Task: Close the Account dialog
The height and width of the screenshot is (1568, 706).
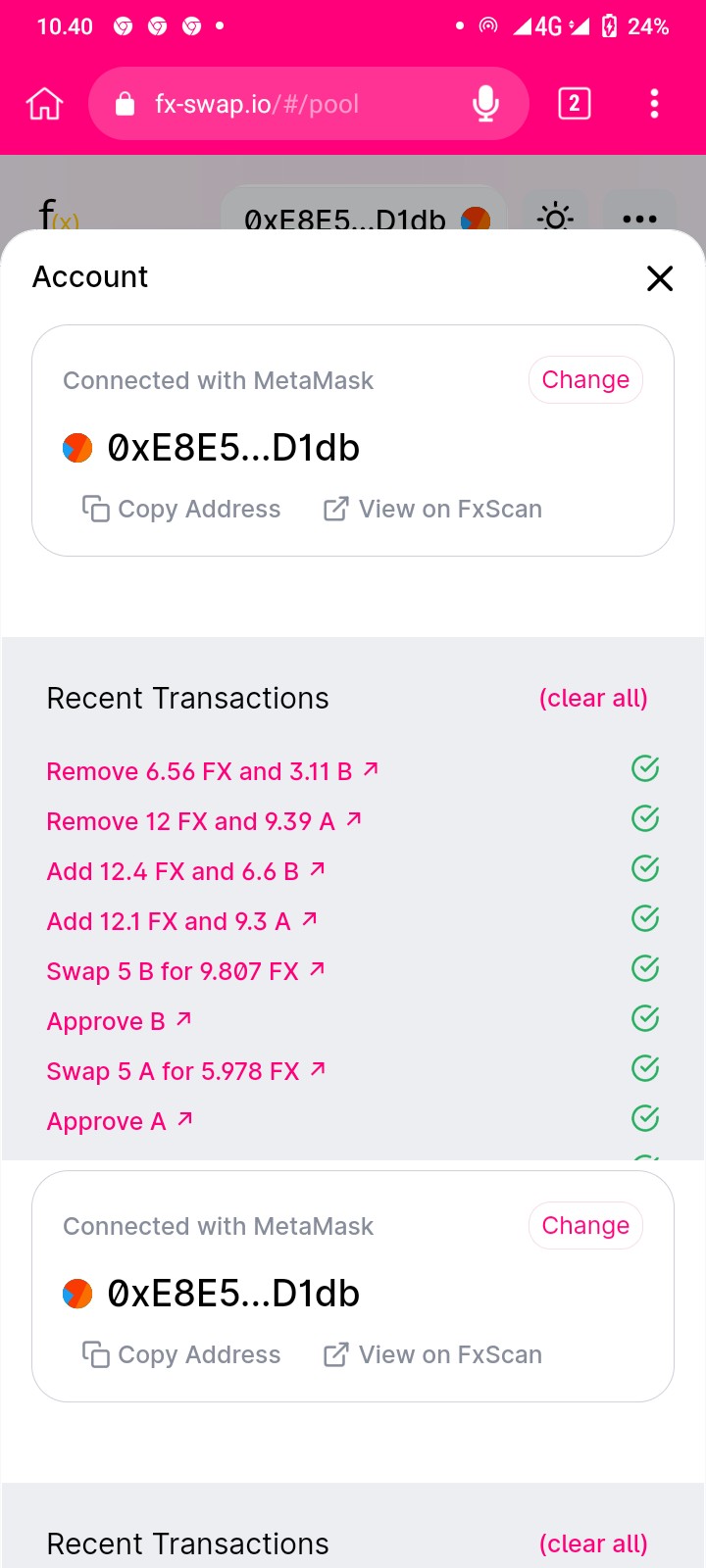Action: [660, 278]
